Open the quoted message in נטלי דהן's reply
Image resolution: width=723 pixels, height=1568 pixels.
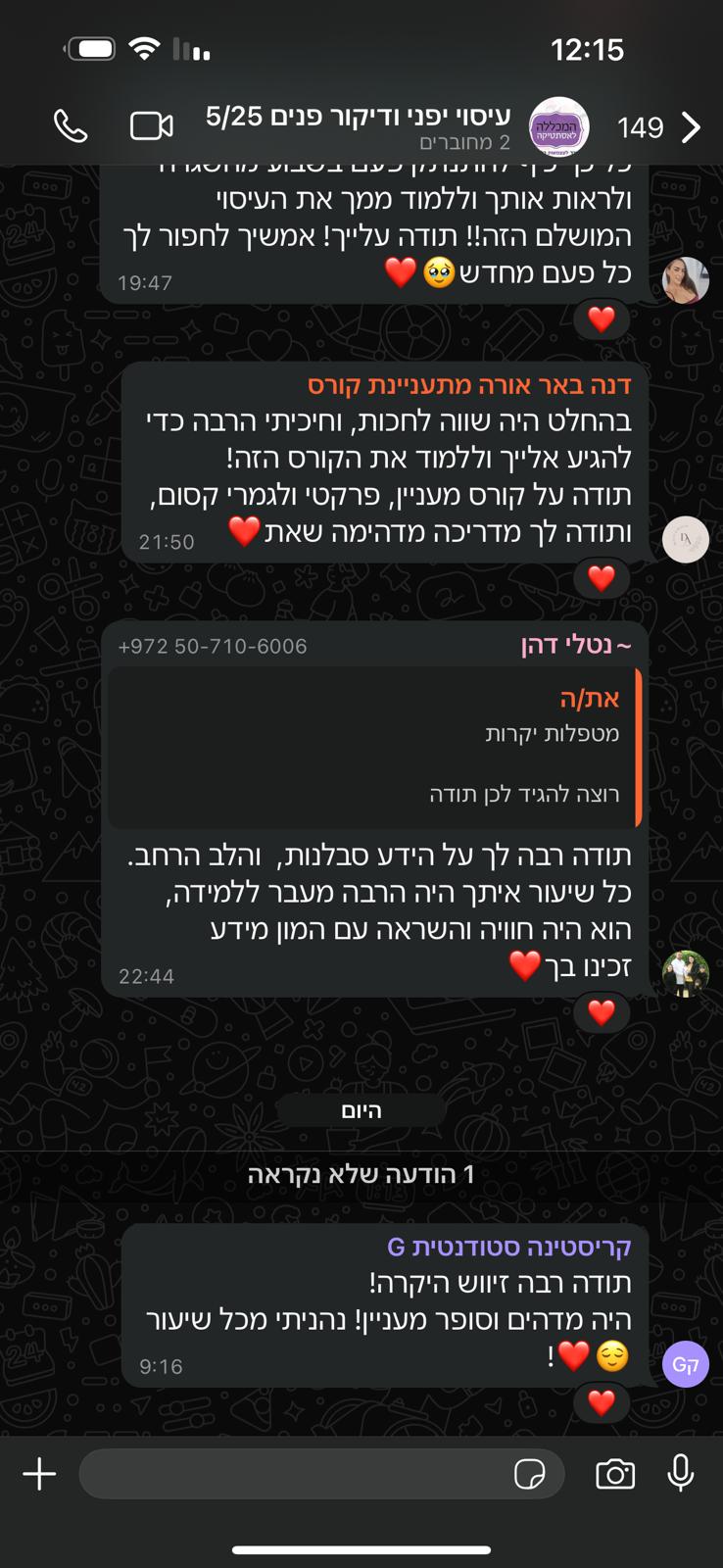[372, 748]
